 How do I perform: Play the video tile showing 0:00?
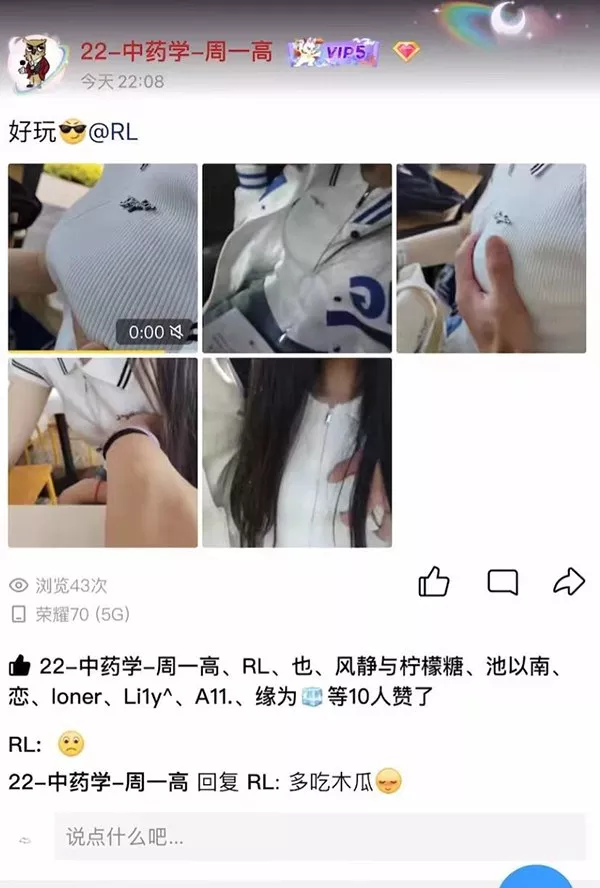point(101,258)
